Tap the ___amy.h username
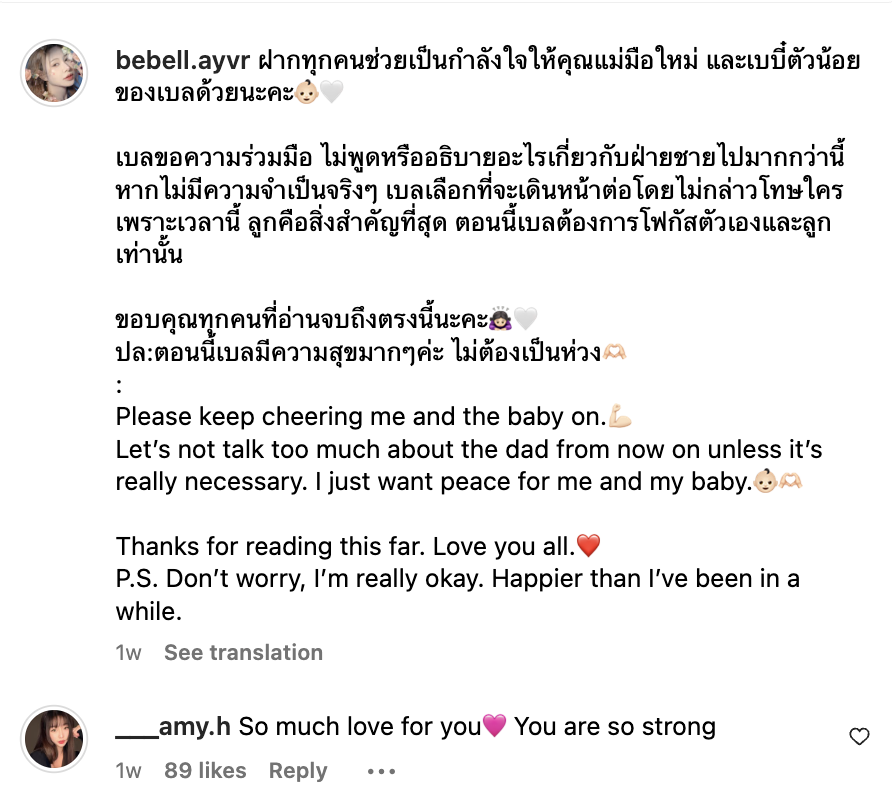The width and height of the screenshot is (892, 810). [x=174, y=727]
